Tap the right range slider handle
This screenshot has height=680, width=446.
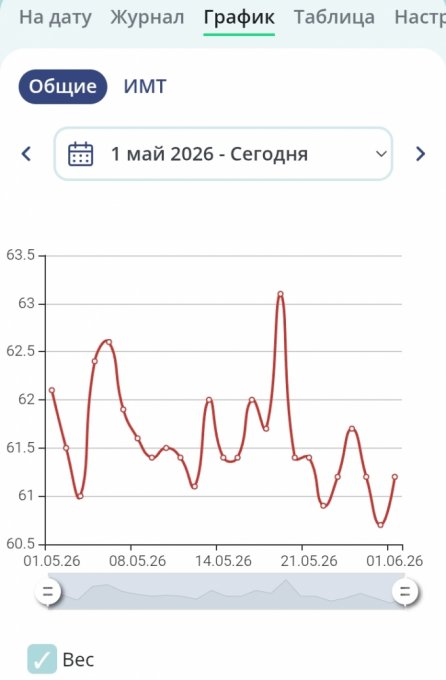point(405,591)
